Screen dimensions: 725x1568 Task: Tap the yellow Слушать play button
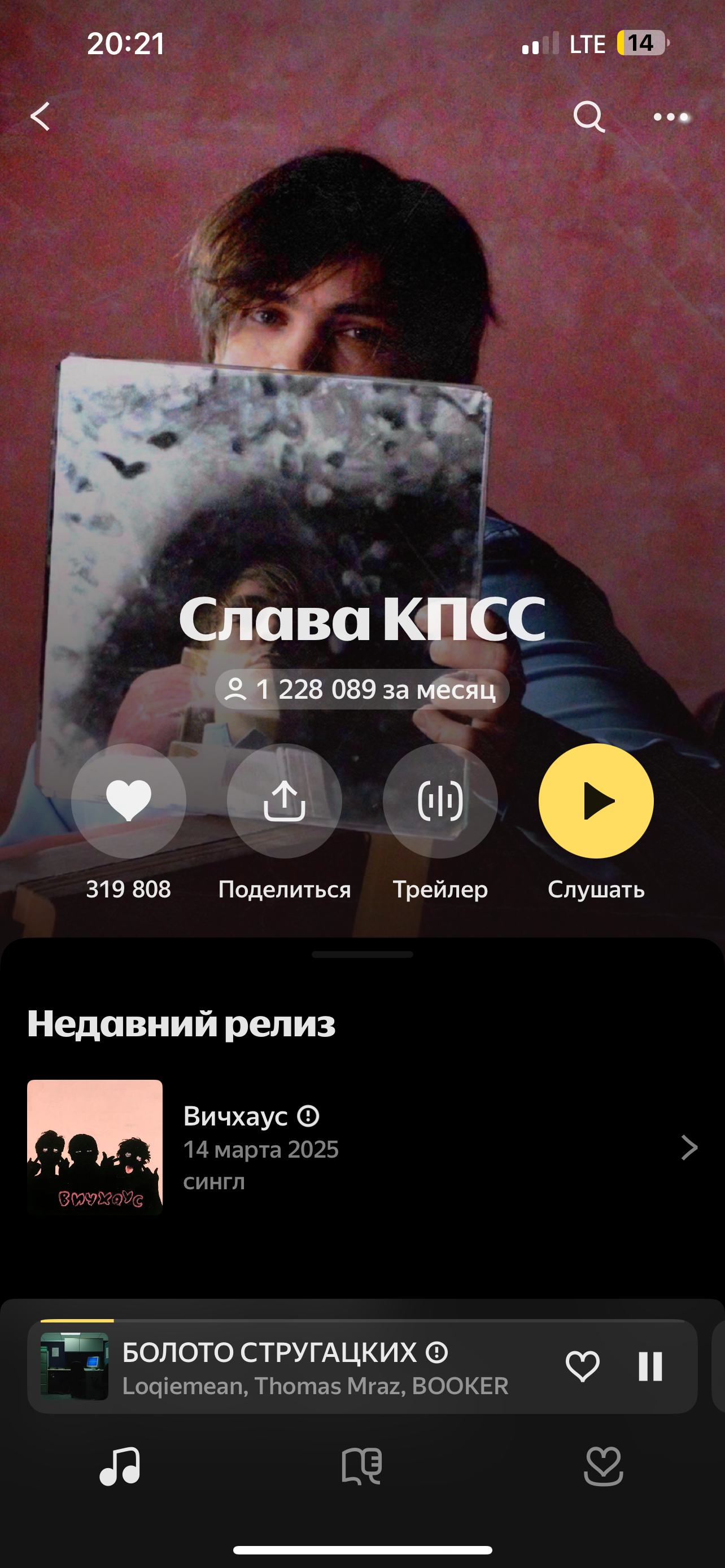click(596, 800)
